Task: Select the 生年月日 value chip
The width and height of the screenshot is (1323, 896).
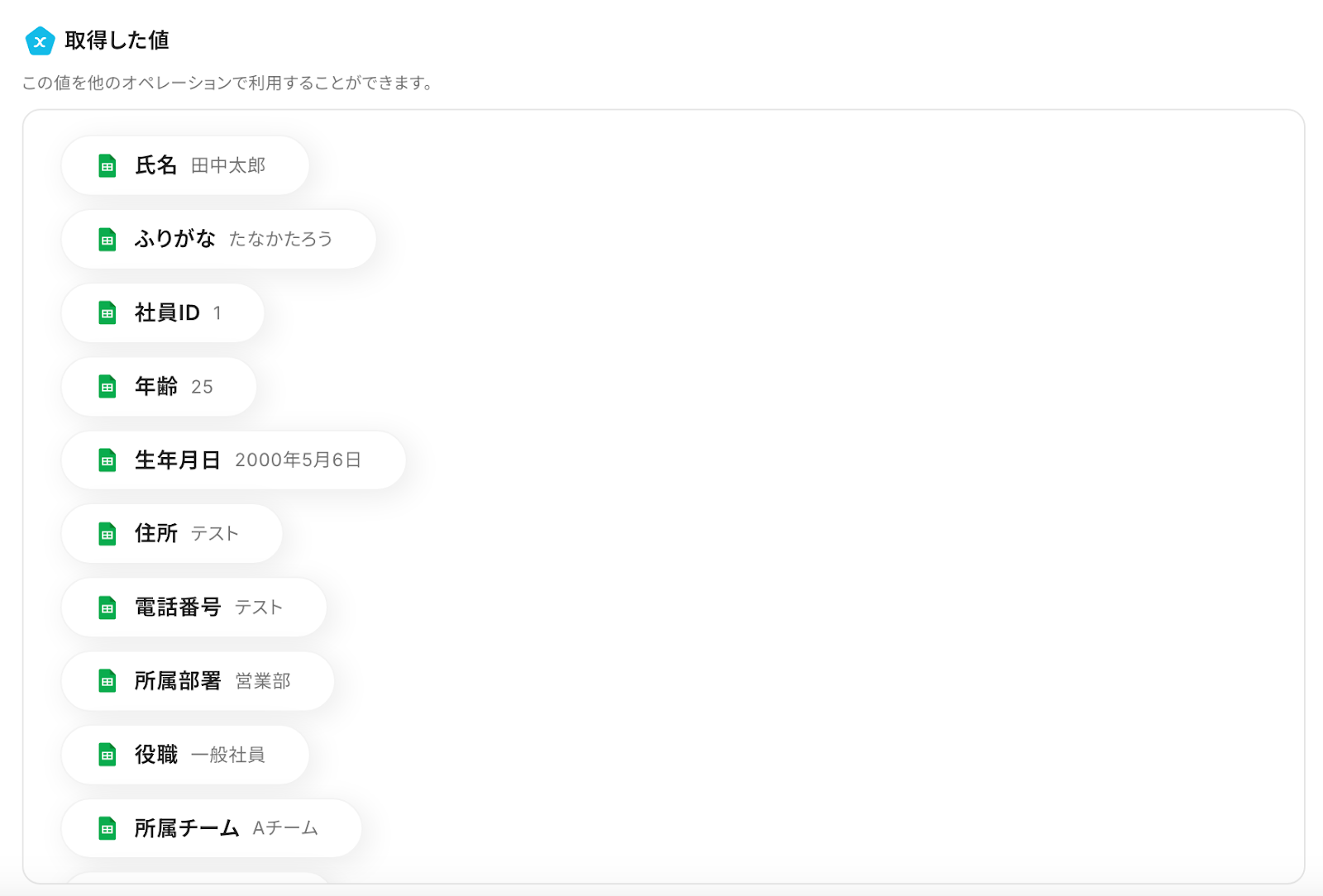Action: [x=233, y=460]
